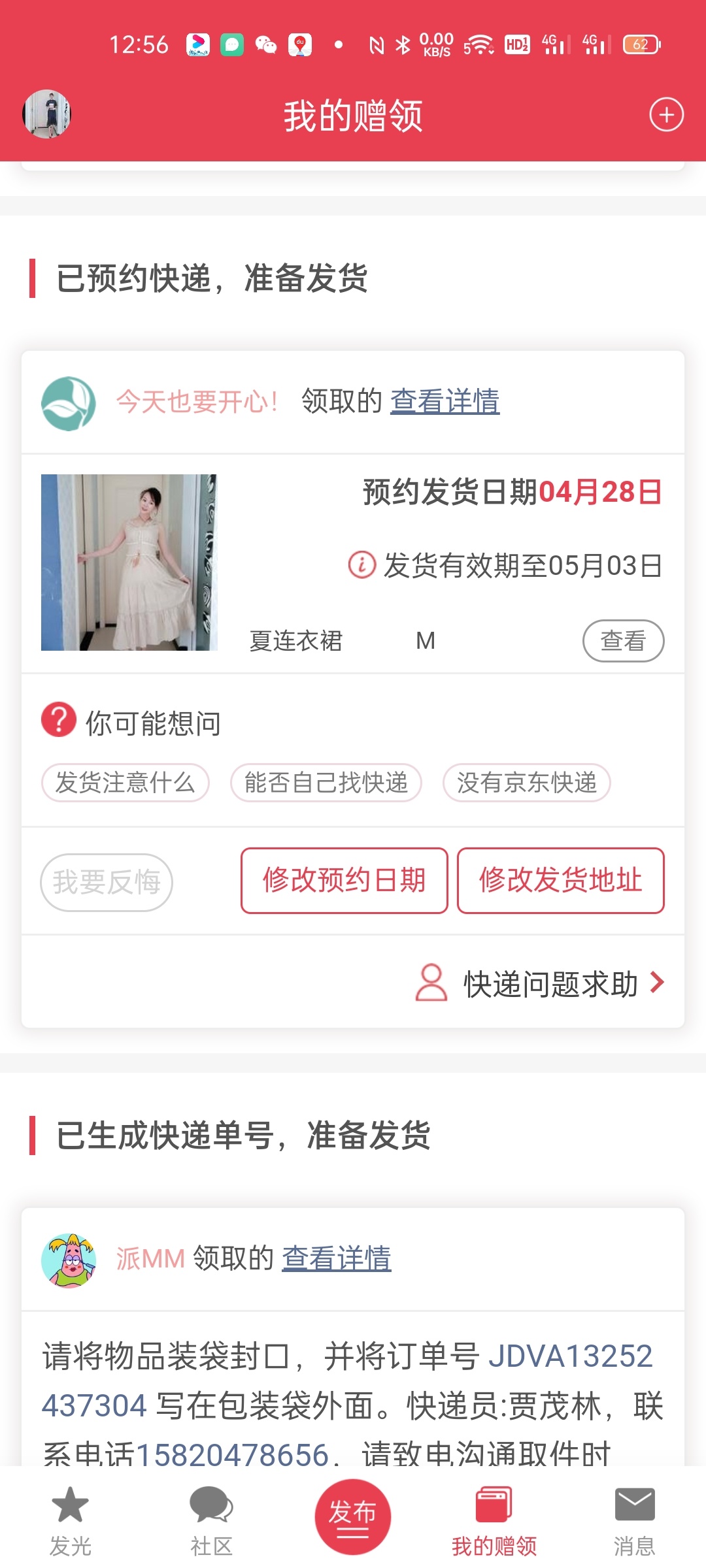Image resolution: width=706 pixels, height=1568 pixels.
Task: Open 查看详情 link for 今天也要开心!
Action: pyautogui.click(x=445, y=401)
